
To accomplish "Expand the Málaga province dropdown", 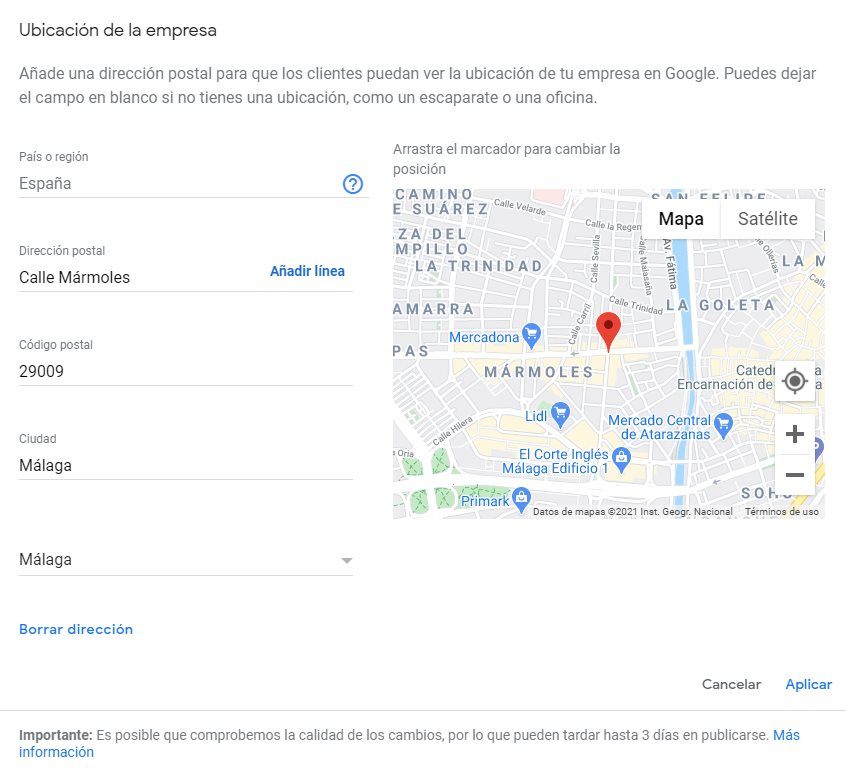I will [186, 560].
